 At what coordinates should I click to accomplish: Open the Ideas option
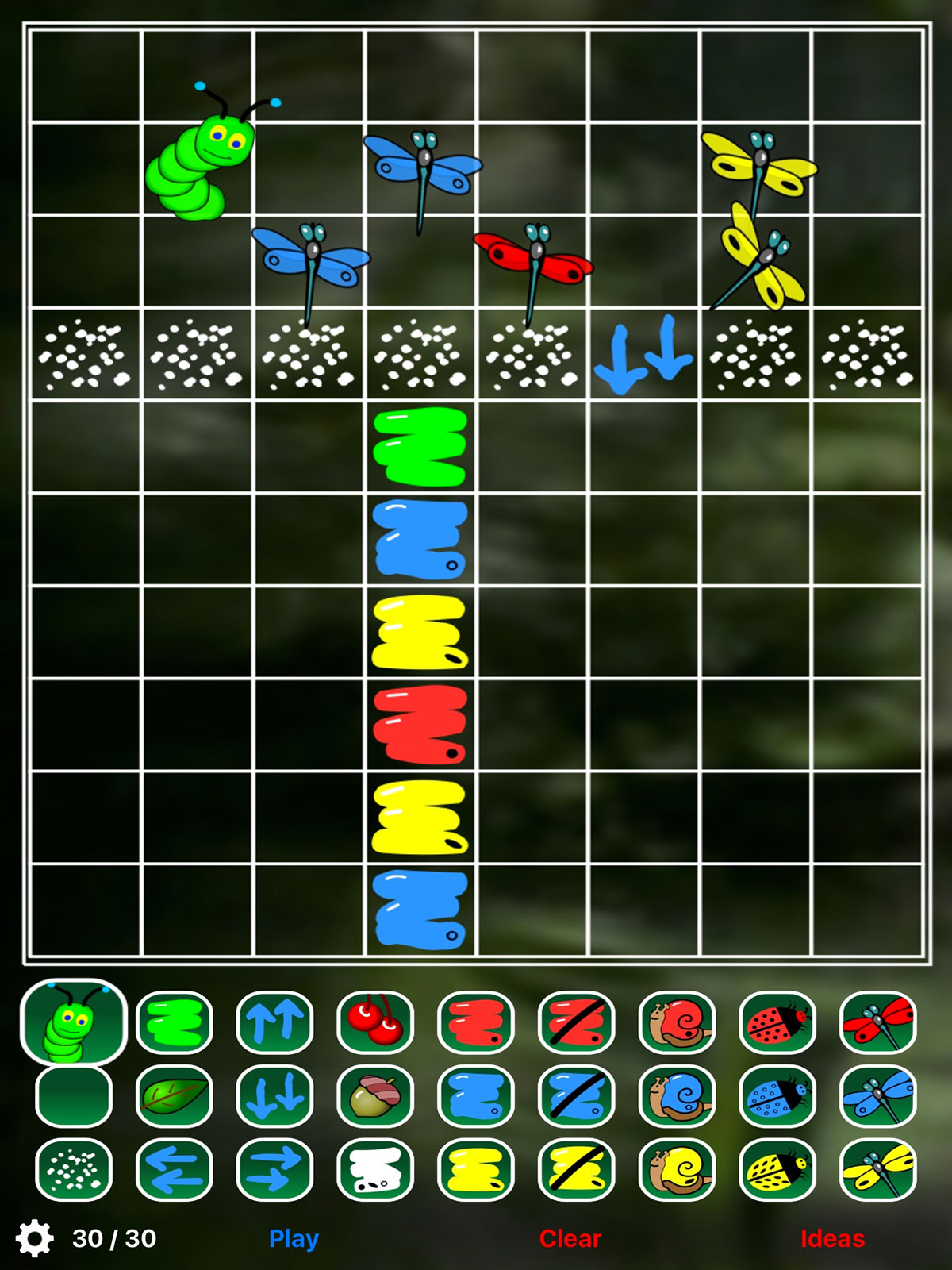[831, 1238]
